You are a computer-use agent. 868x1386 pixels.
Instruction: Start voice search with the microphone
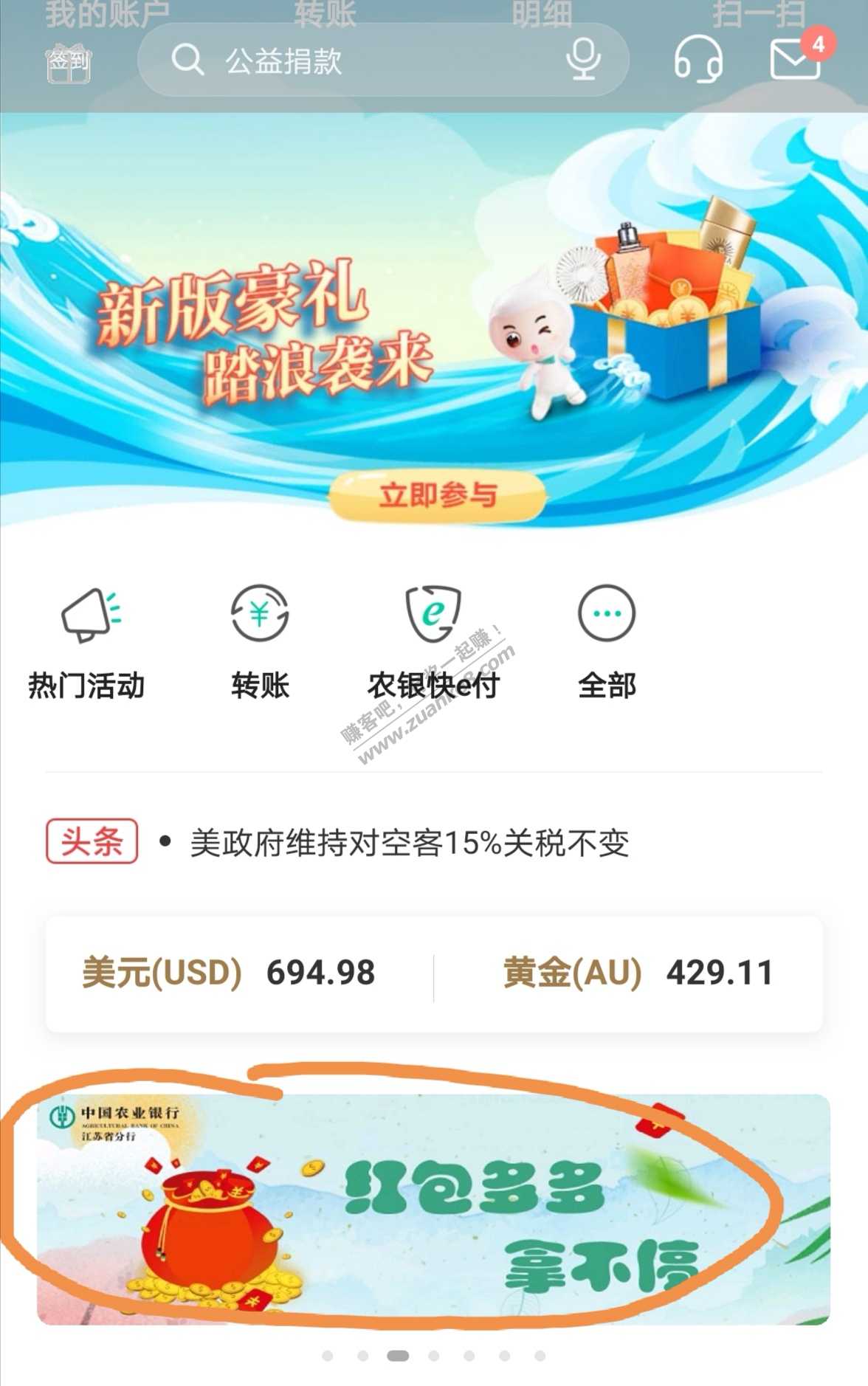(583, 60)
